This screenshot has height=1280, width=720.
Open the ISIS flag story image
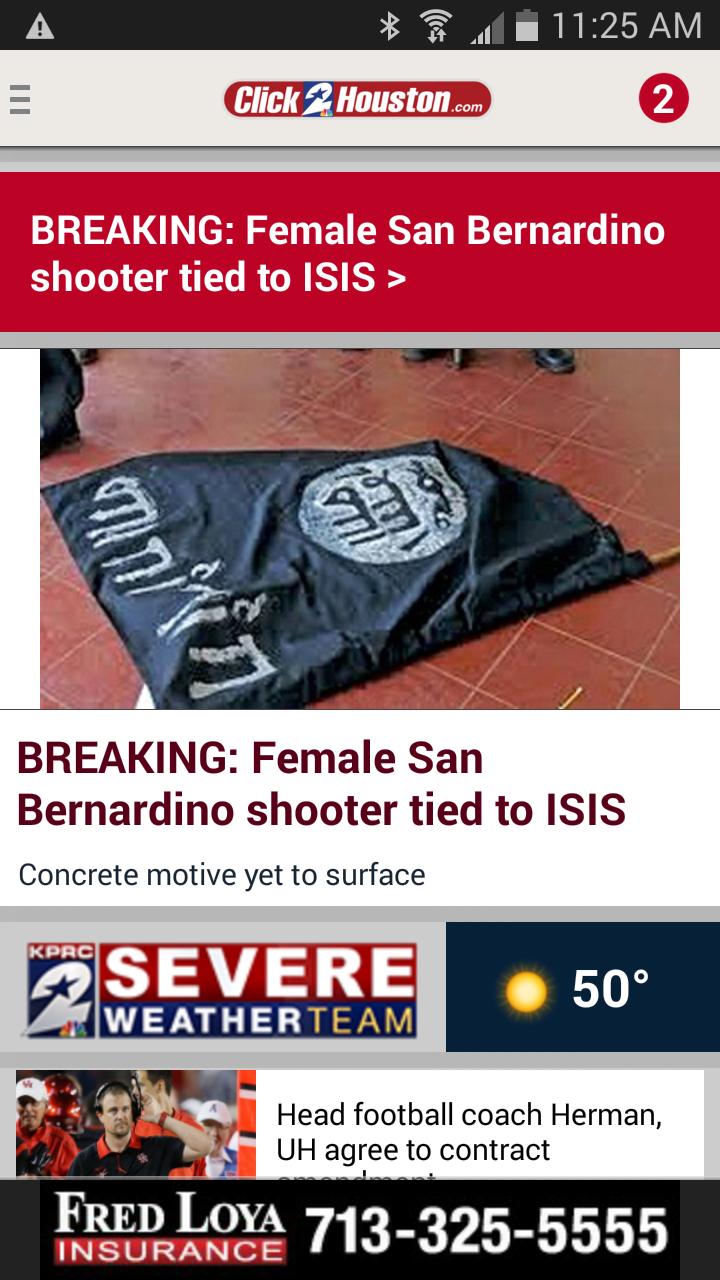point(360,529)
